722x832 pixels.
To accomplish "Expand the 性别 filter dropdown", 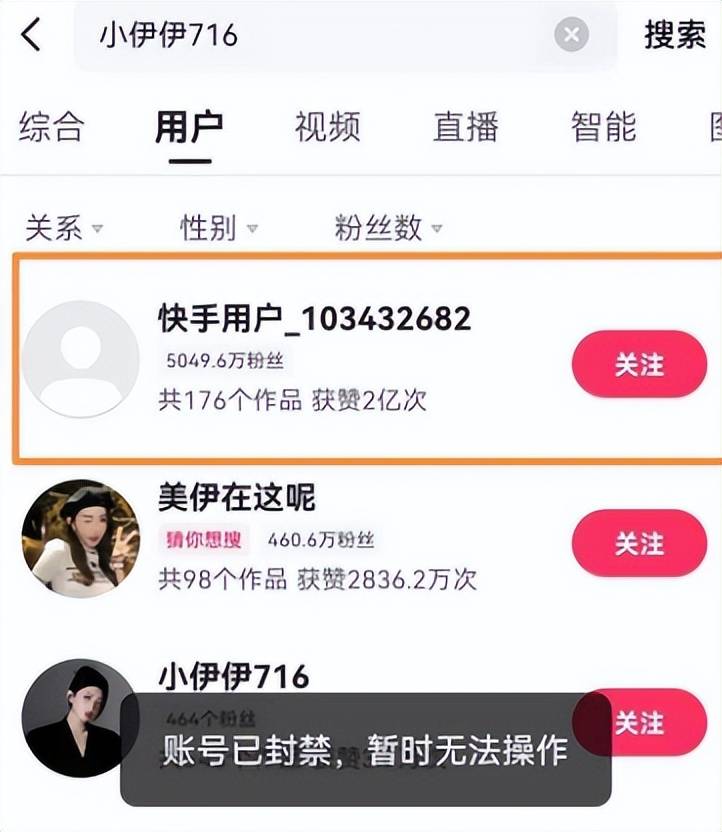I will 219,228.
